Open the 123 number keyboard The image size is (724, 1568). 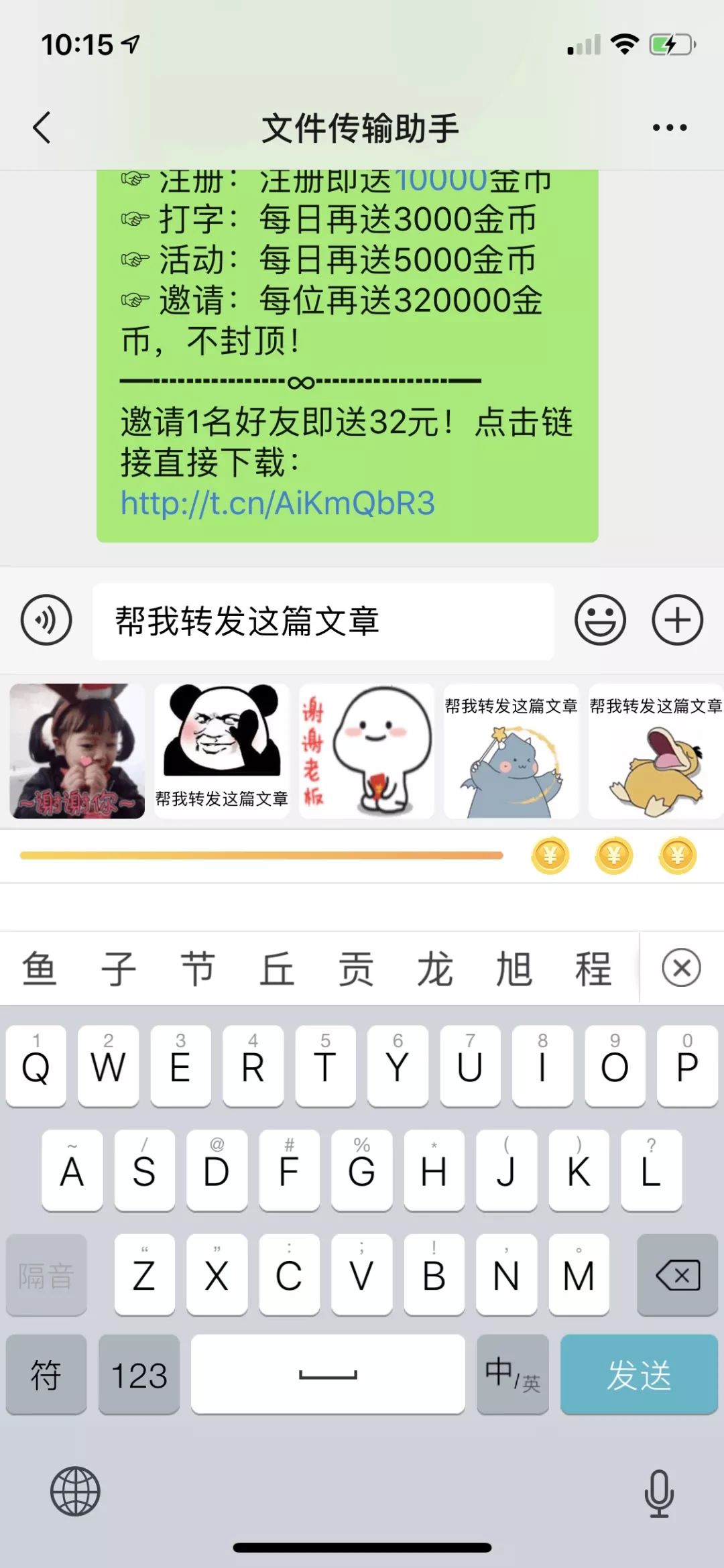pos(139,1374)
